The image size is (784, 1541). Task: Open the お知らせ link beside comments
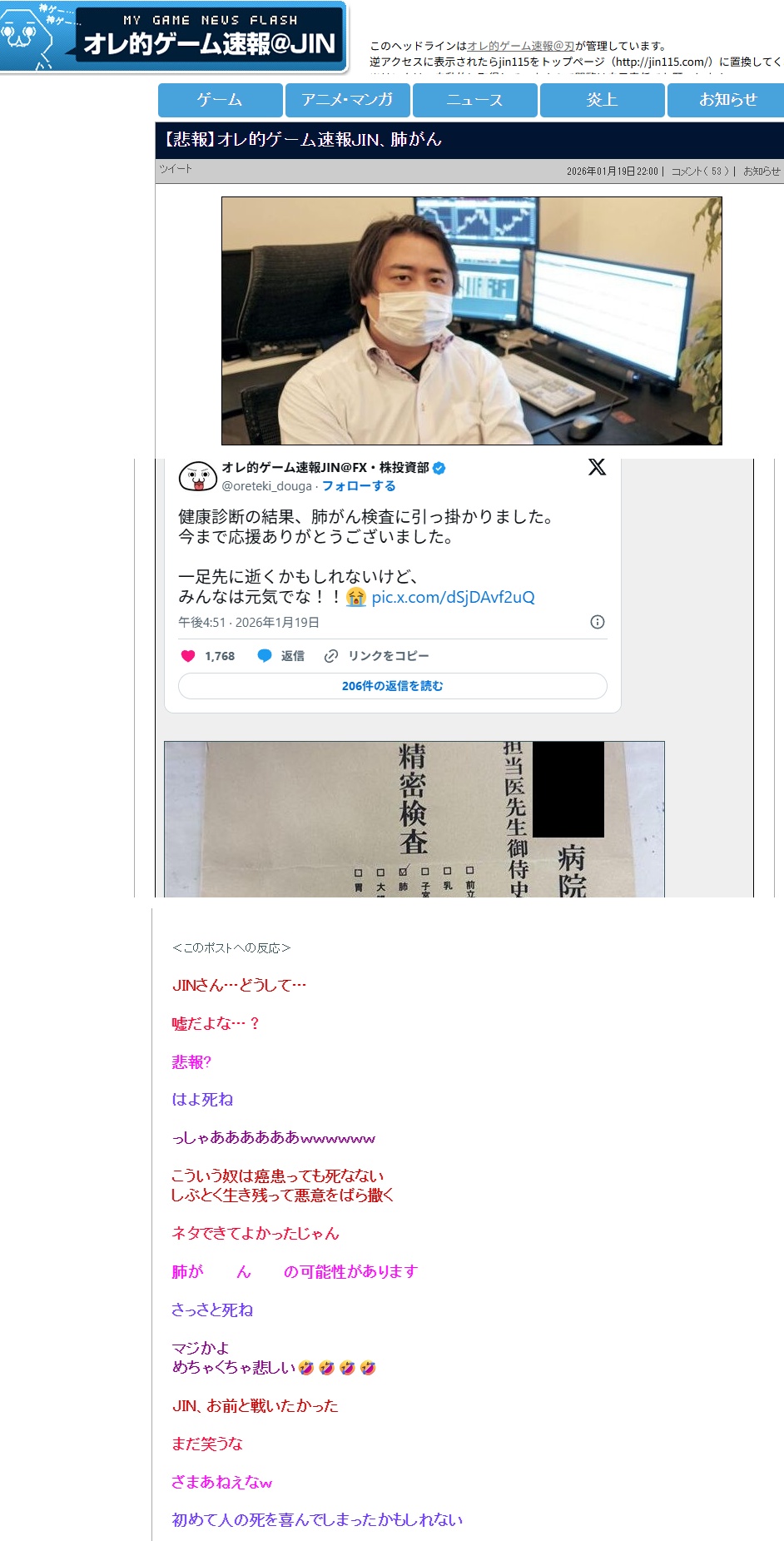(762, 171)
